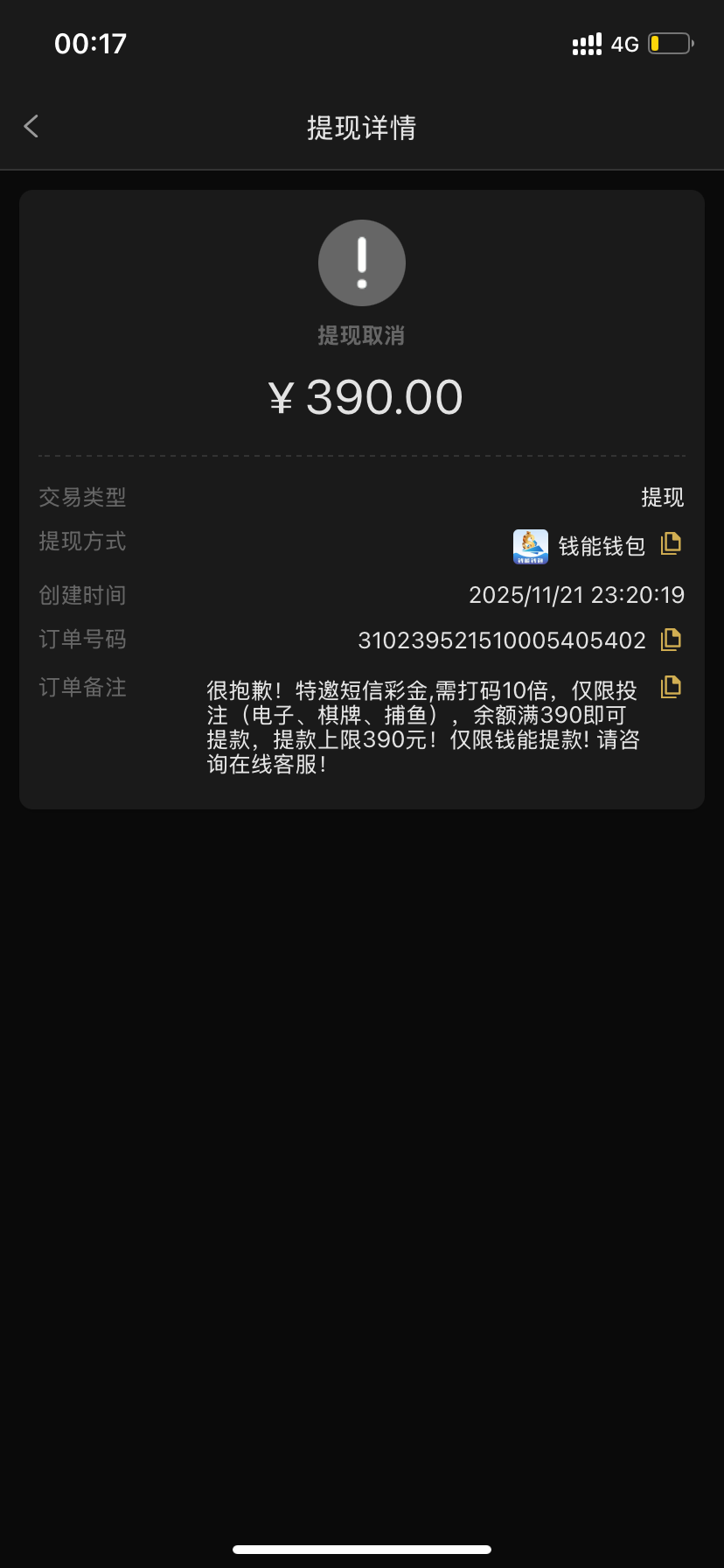This screenshot has width=724, height=1568.
Task: Select the withdrawal amount ¥390.00
Action: point(367,395)
